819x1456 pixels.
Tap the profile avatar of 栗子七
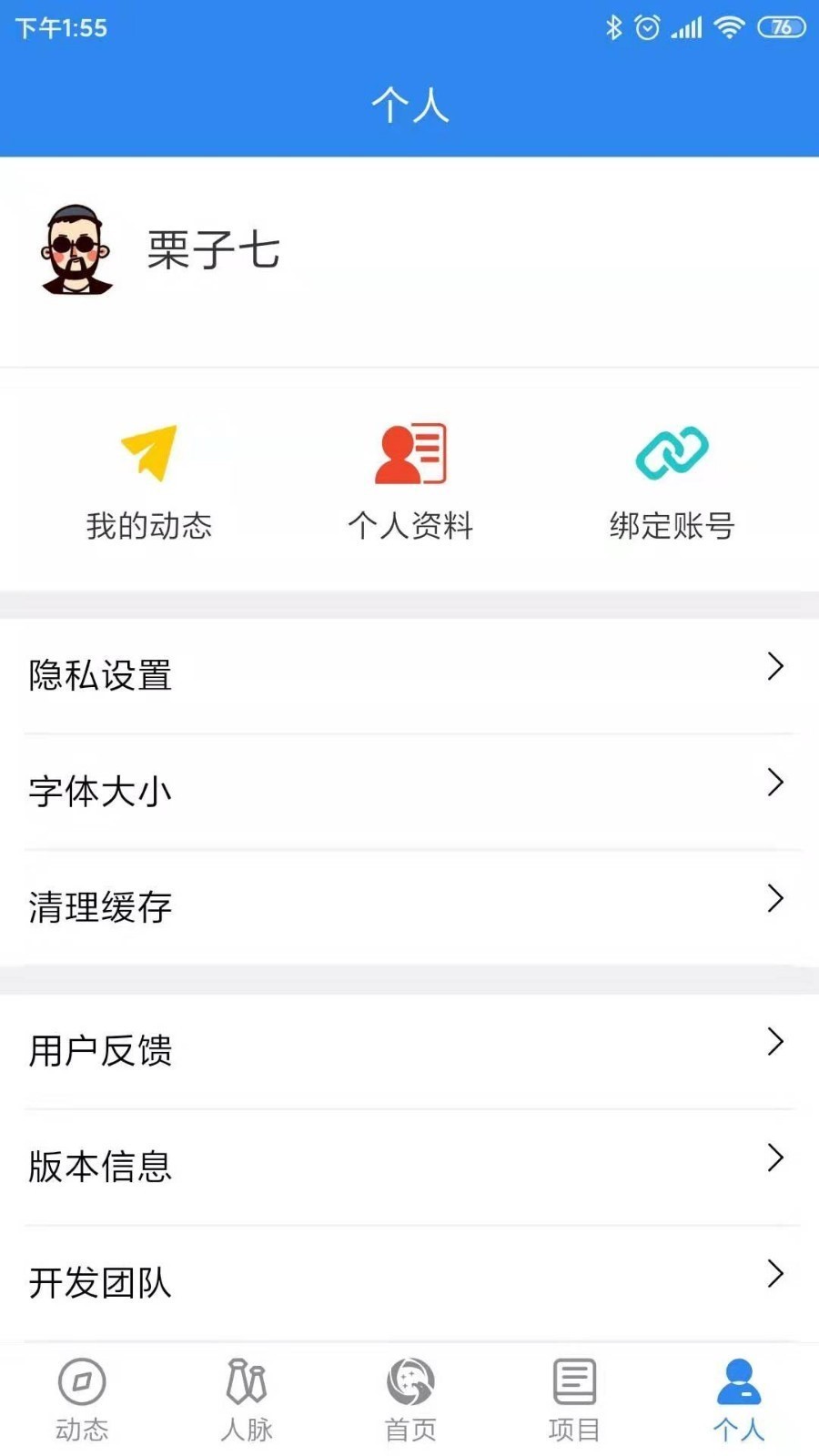(x=77, y=249)
